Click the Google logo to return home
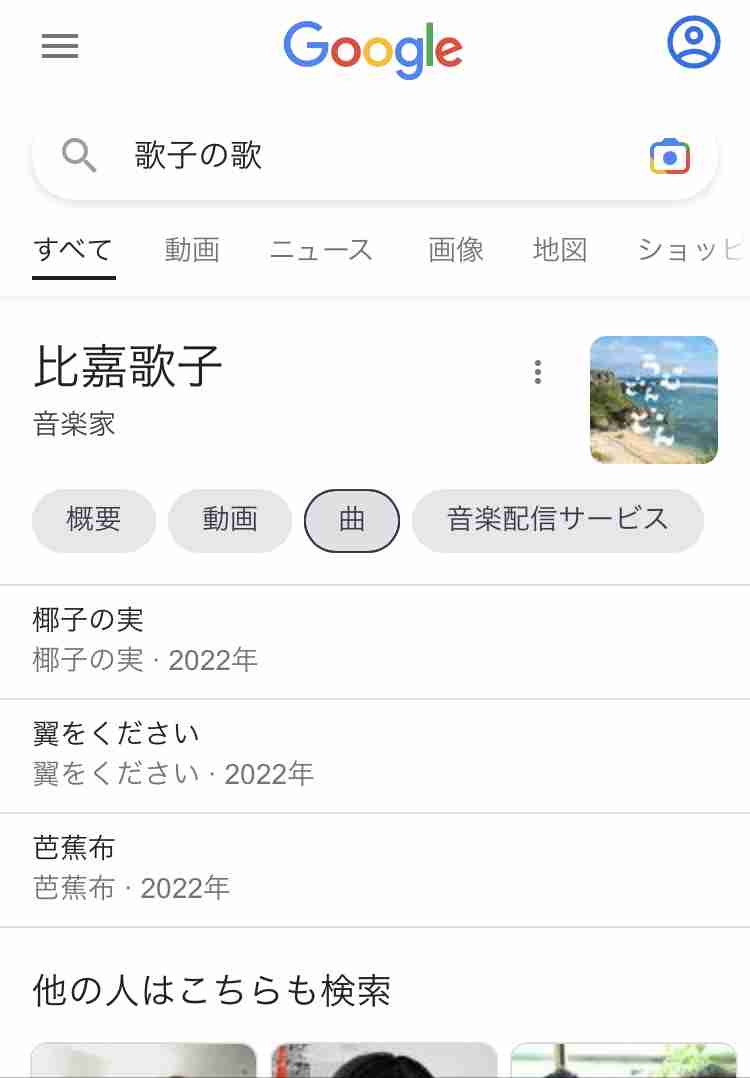Screen dimensions: 750x1078 (x=373, y=49)
